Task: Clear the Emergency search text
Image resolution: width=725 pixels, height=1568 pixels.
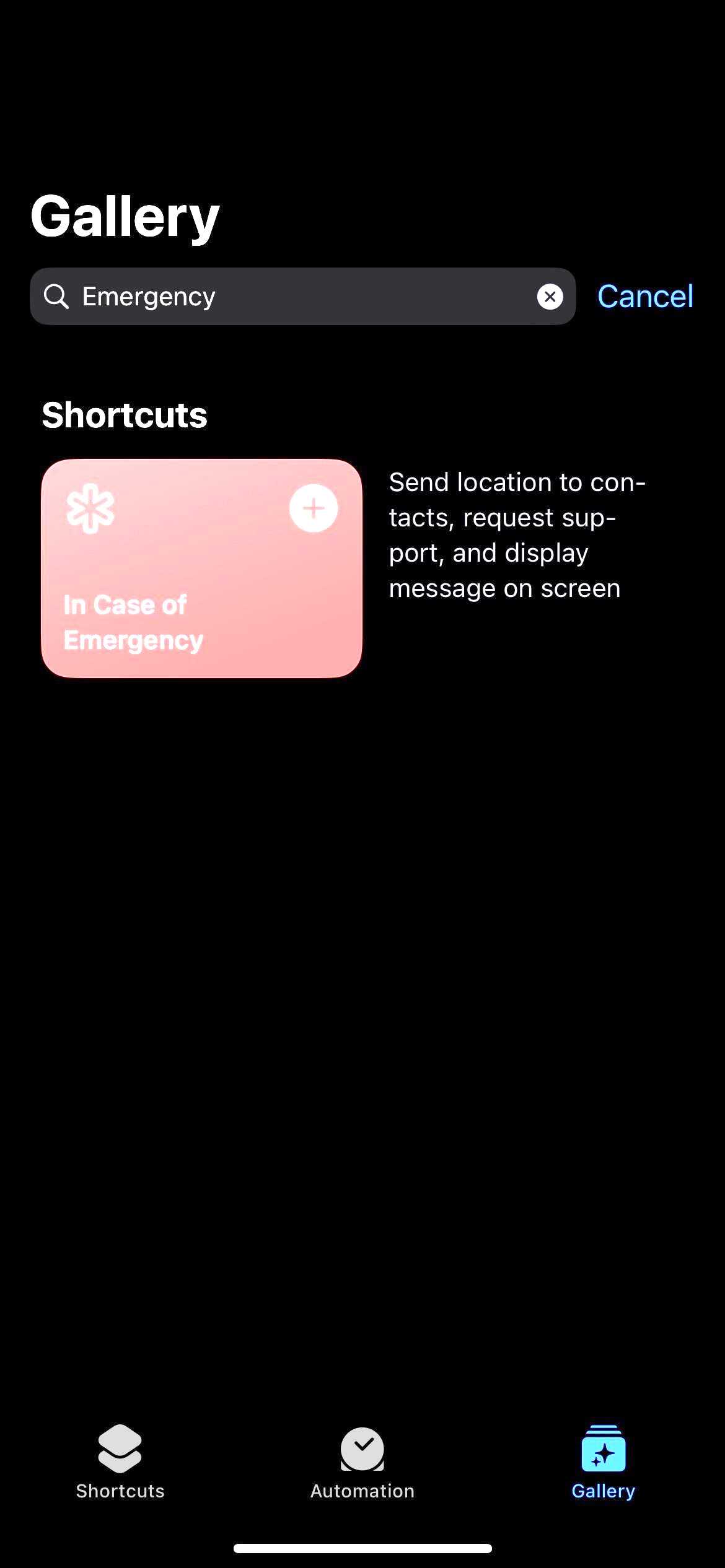Action: click(550, 297)
